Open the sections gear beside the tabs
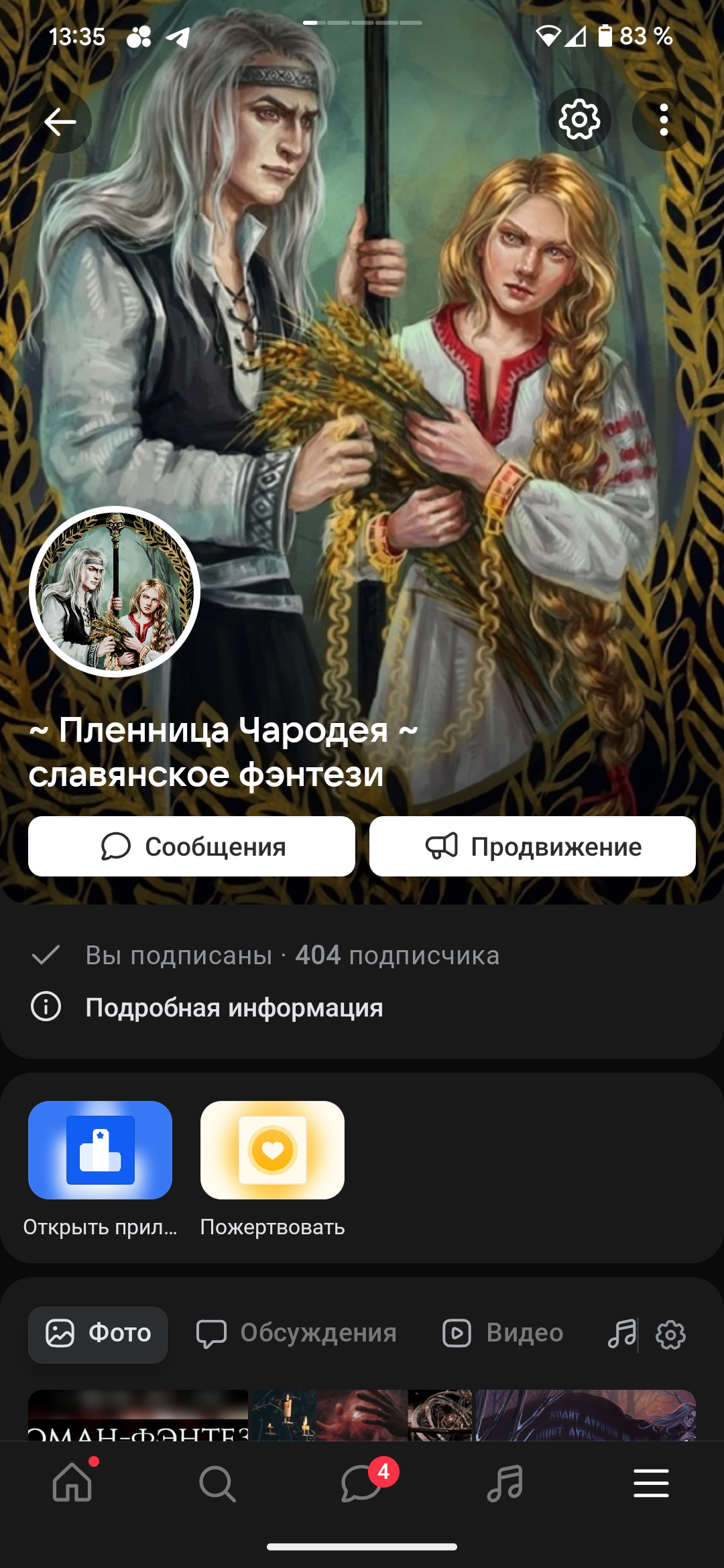The image size is (724, 1568). (x=670, y=1335)
